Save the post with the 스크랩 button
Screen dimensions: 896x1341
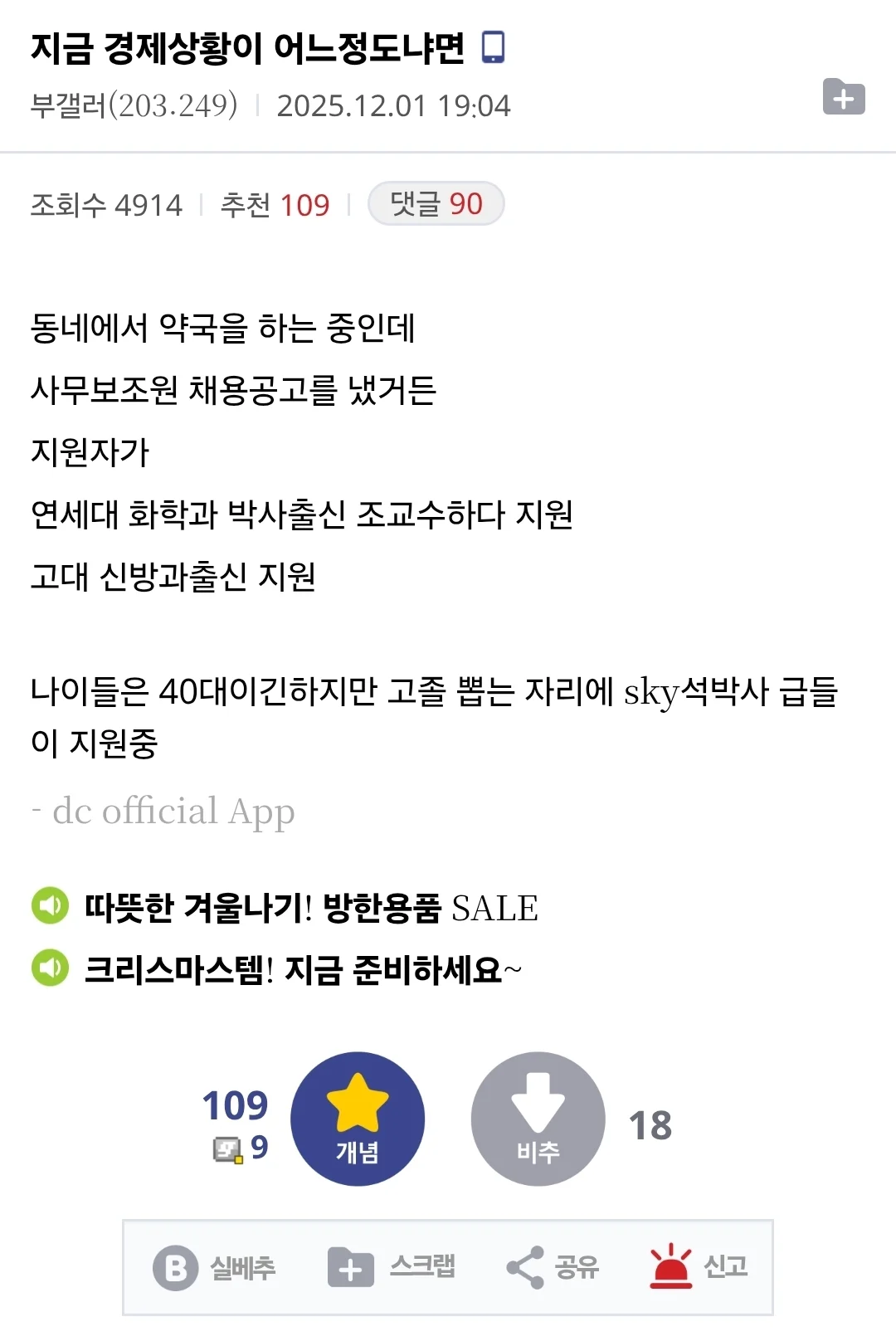[392, 1268]
